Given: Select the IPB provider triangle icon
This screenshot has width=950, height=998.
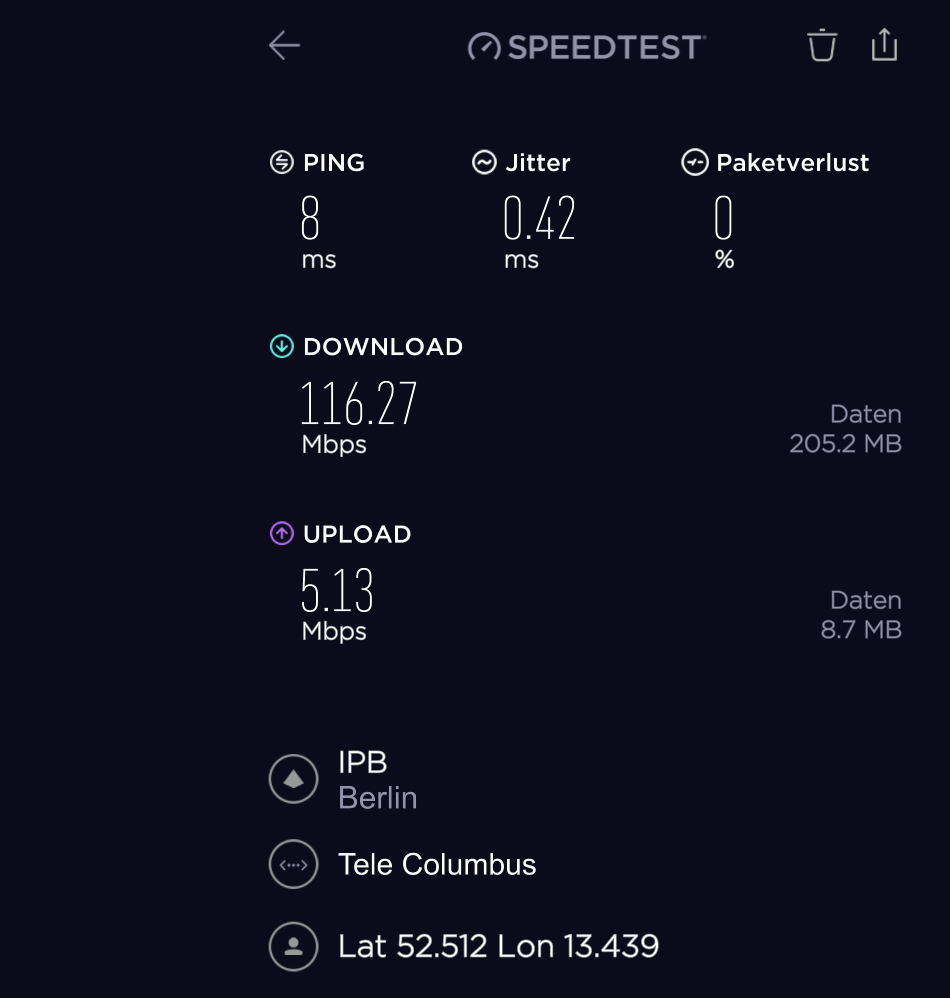Looking at the screenshot, I should (293, 778).
